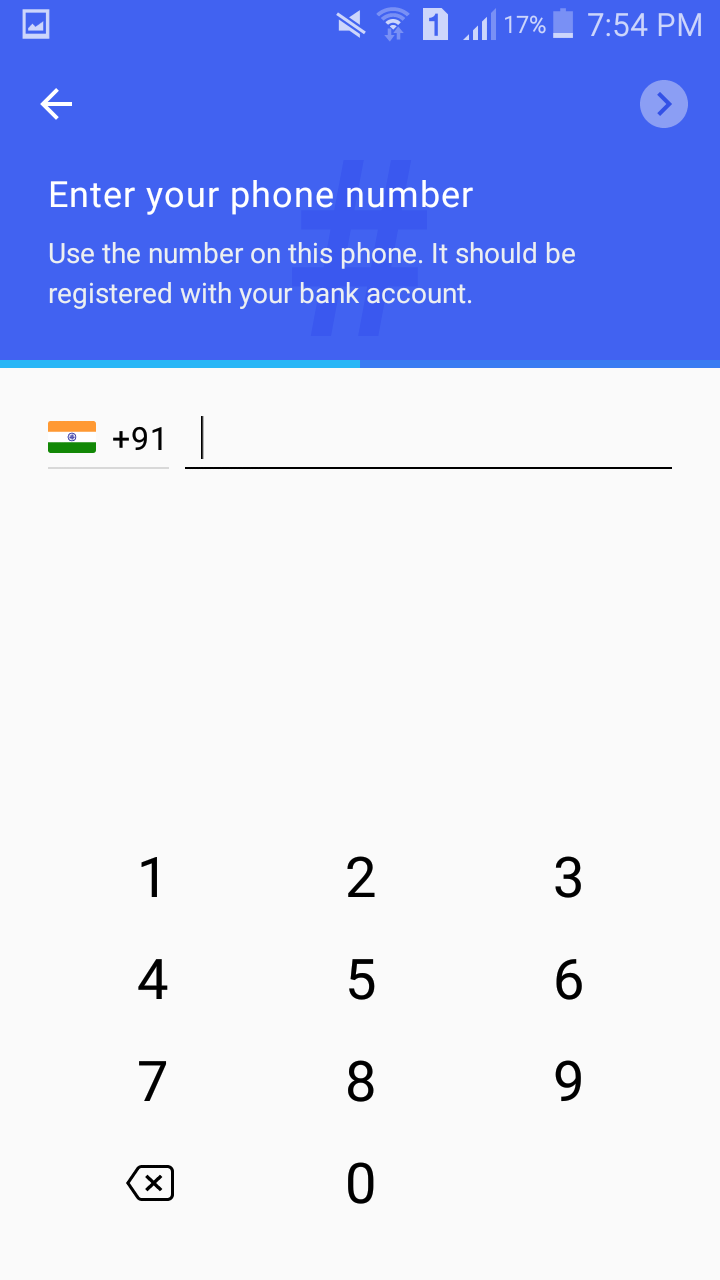Enter digit 0 on the keypad

(x=360, y=1184)
